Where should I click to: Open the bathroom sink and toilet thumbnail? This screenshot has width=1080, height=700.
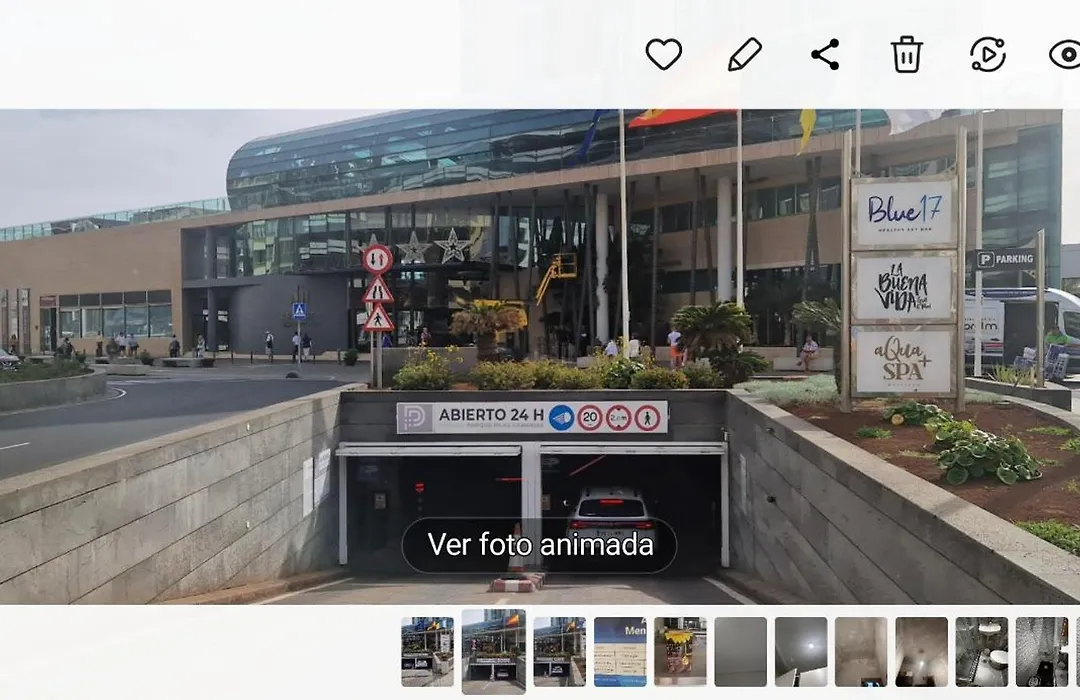click(x=982, y=651)
